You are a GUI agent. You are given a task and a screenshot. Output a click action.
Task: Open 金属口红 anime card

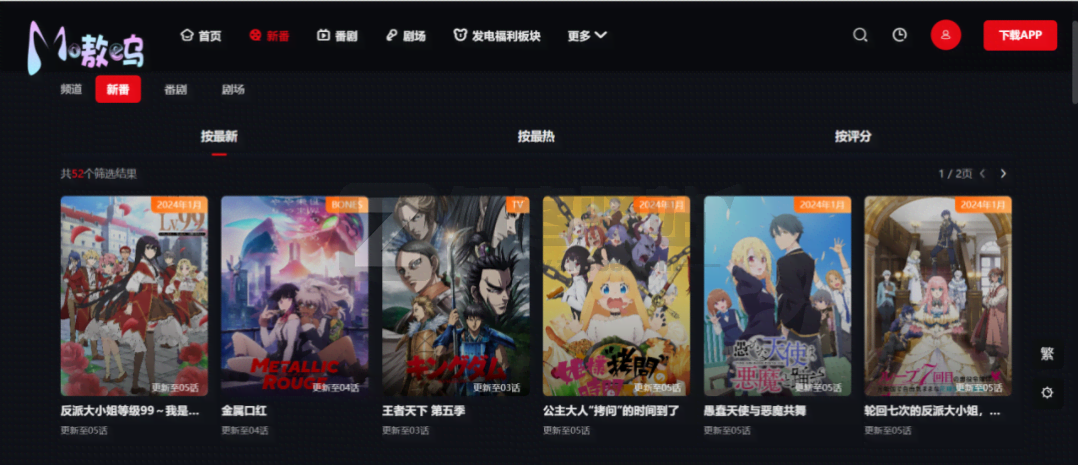294,295
